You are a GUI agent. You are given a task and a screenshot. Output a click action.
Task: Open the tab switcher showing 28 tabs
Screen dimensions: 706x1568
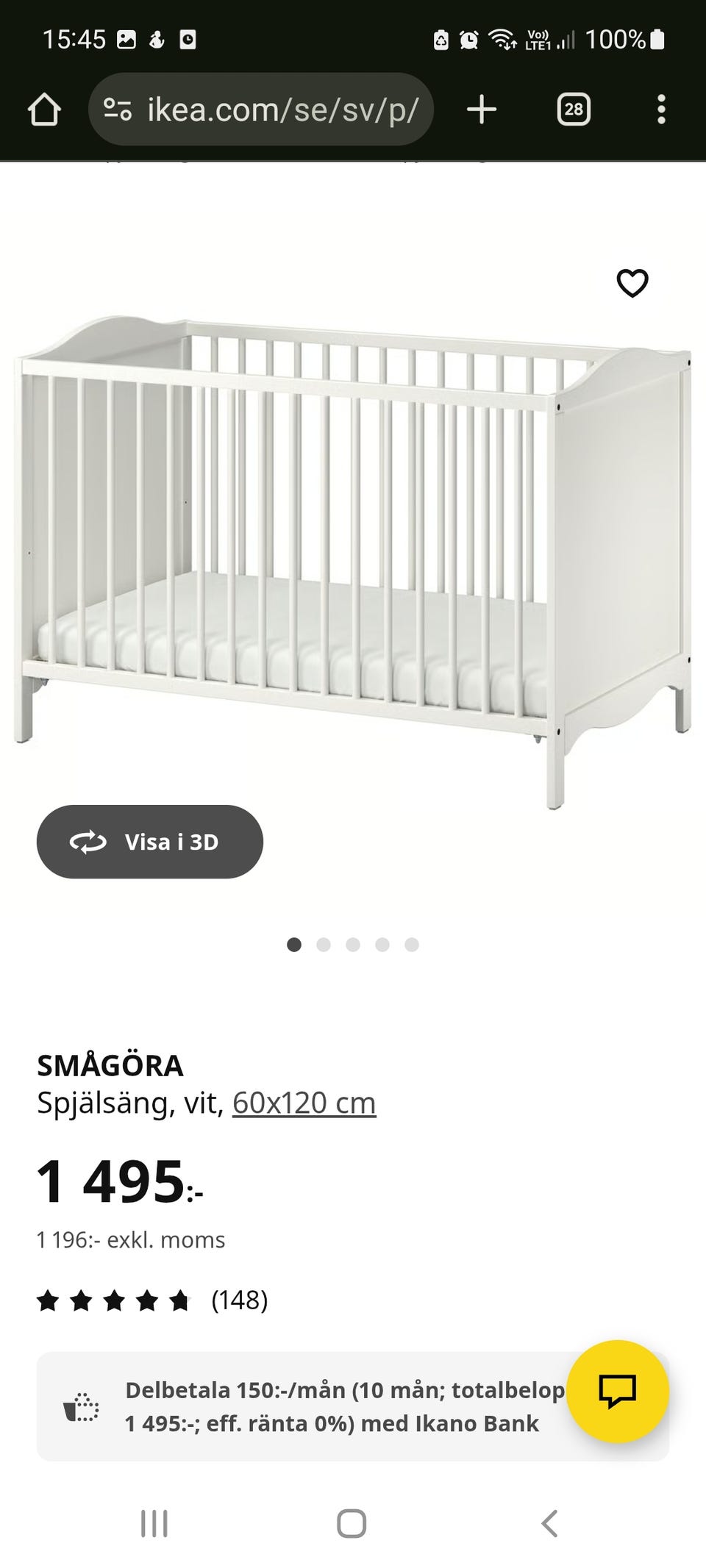pos(574,110)
